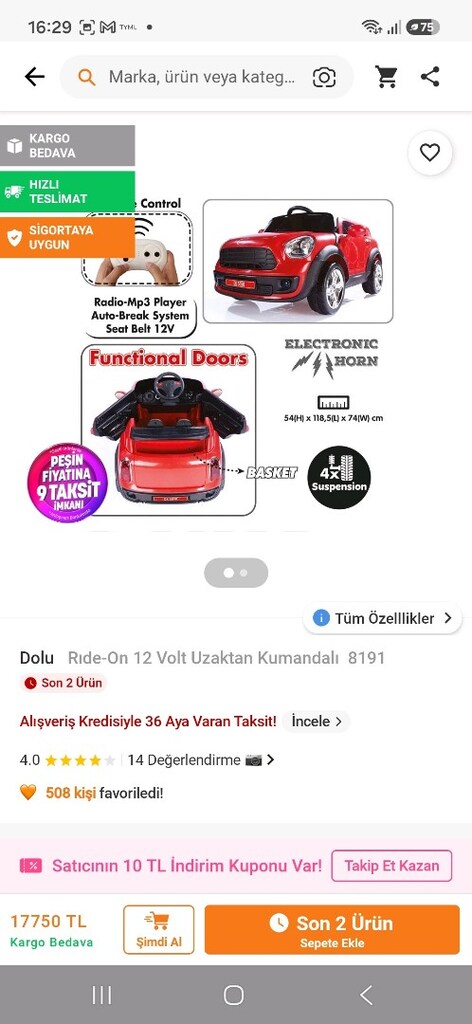
Task: Tap the image page indicator dots
Action: coord(236,573)
